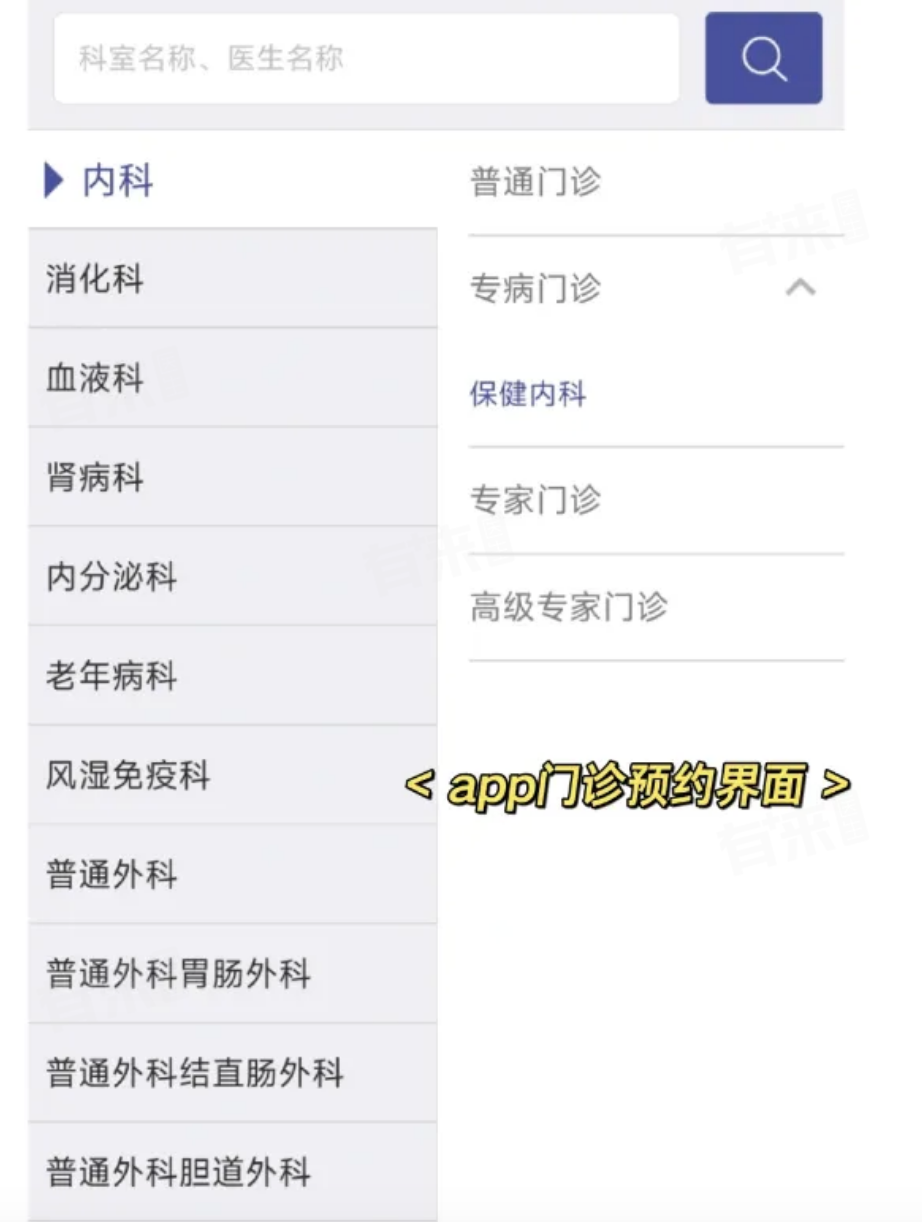
Task: Choose 高级专家门诊
Action: 568,607
